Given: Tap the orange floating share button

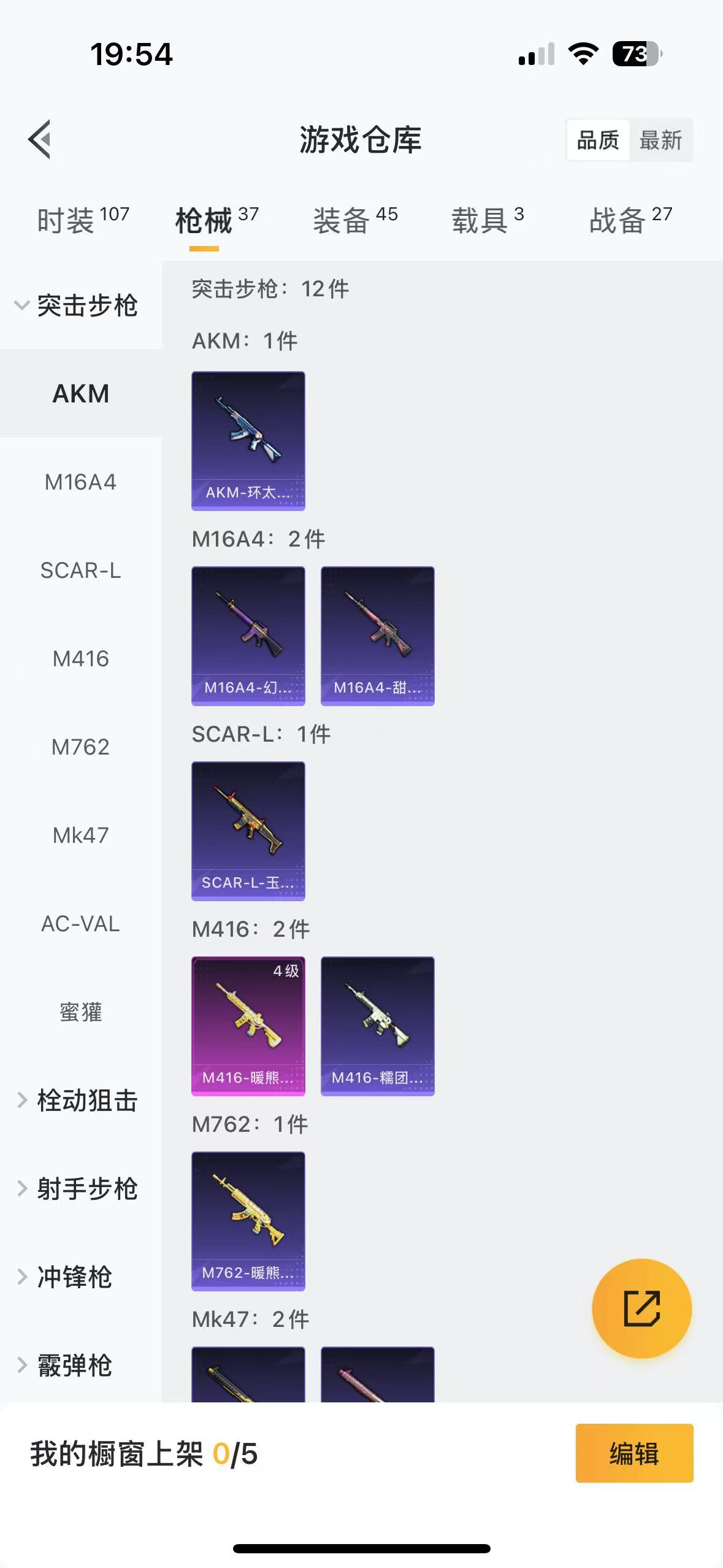Looking at the screenshot, I should [x=641, y=1309].
